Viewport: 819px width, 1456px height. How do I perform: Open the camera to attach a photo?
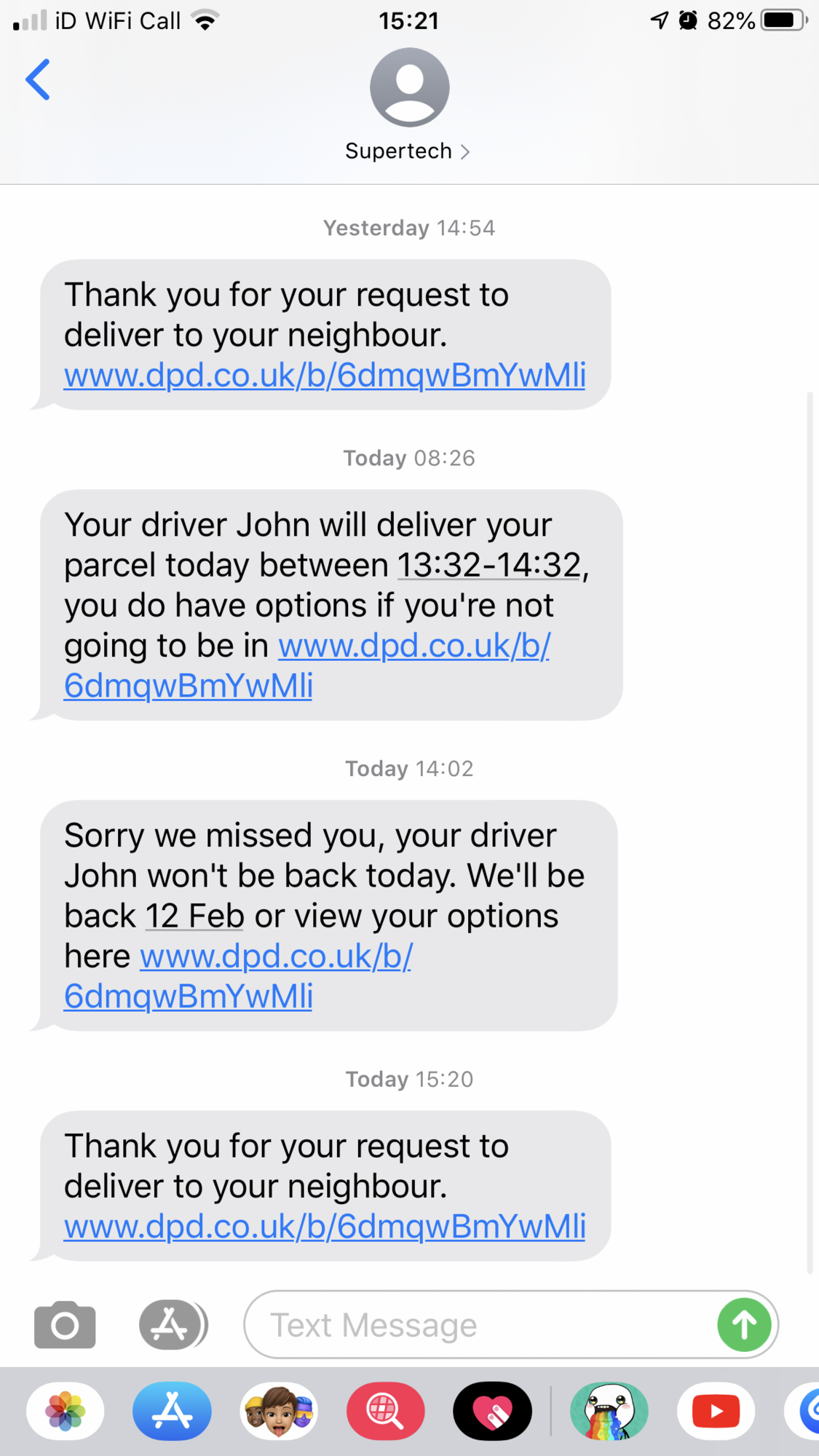[65, 1325]
